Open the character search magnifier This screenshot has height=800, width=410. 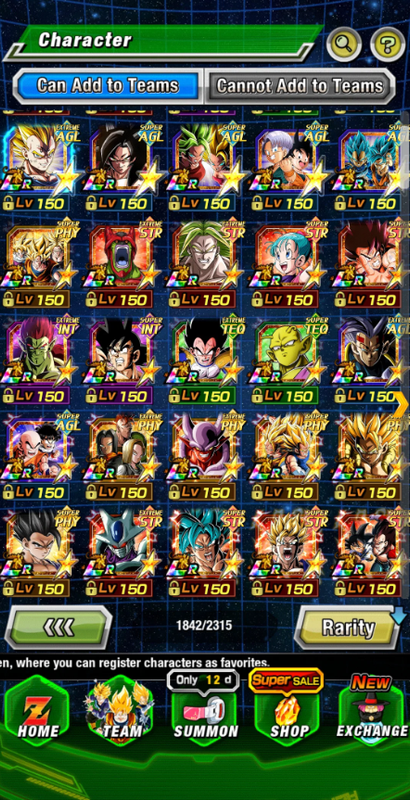click(x=344, y=44)
